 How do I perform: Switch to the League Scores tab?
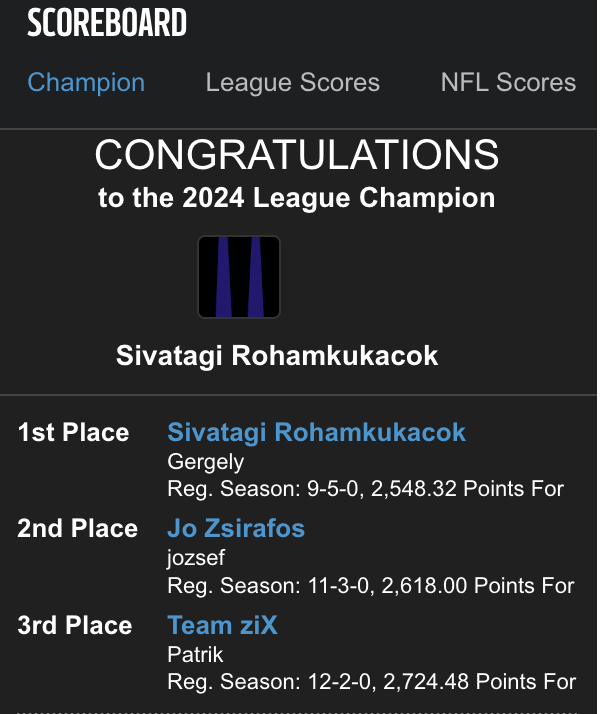tap(292, 83)
